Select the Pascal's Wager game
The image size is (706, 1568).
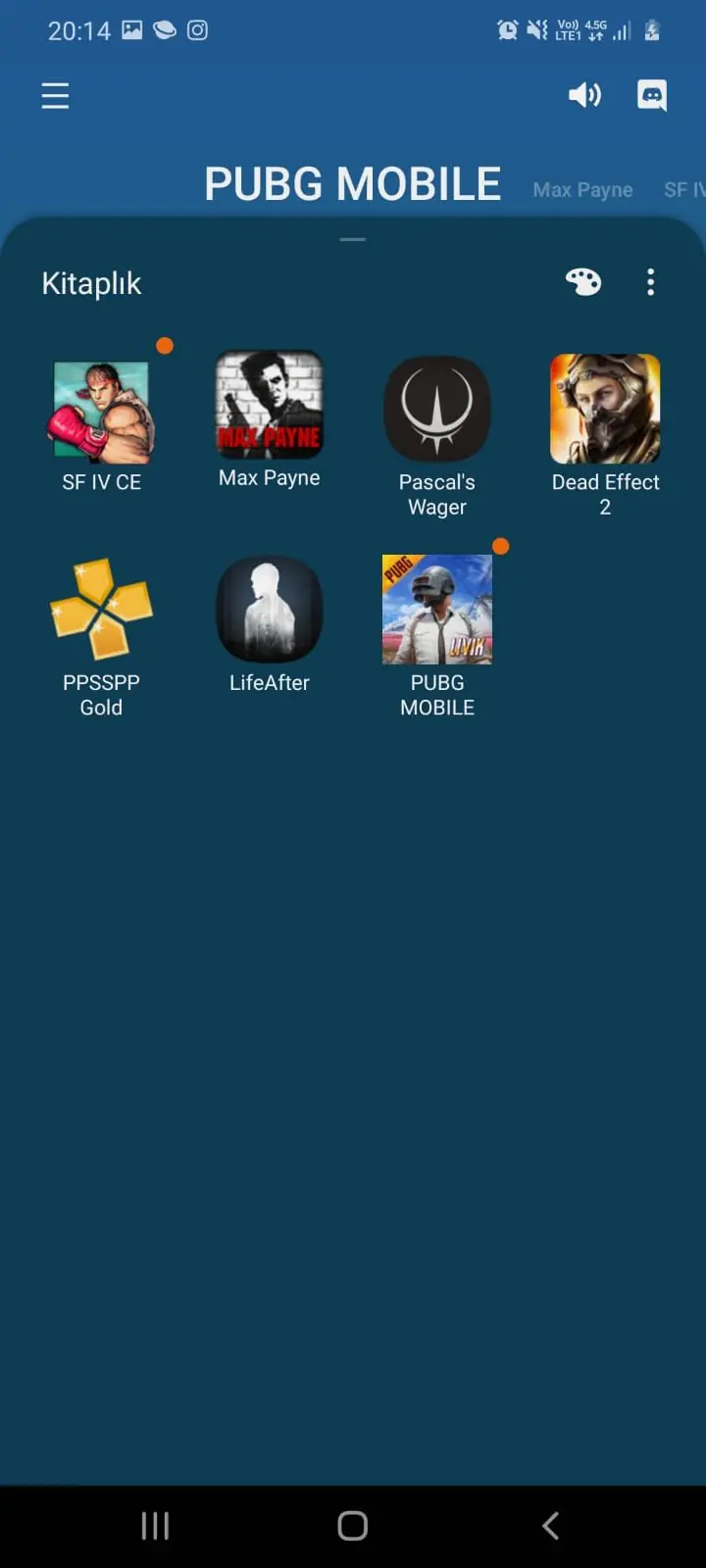point(437,407)
